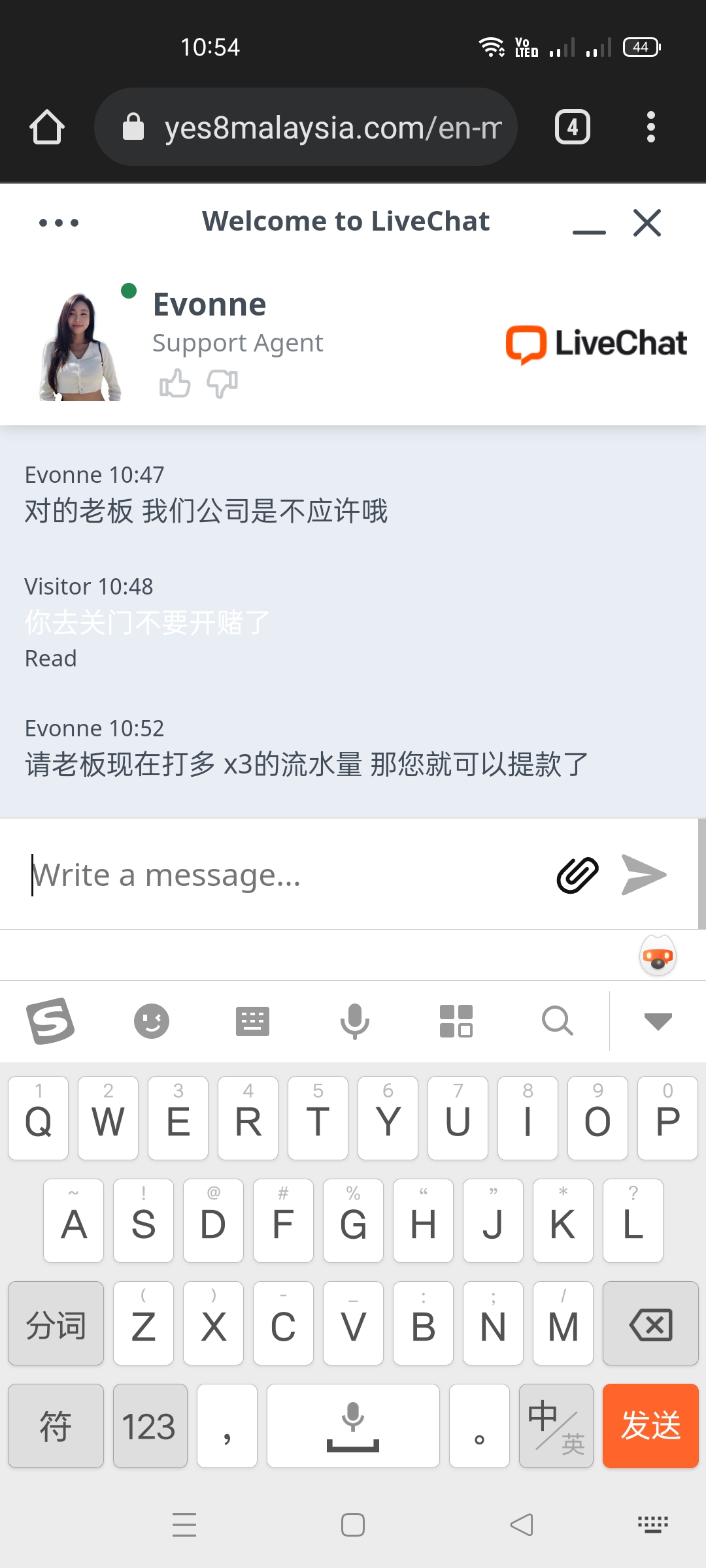706x1568 pixels.
Task: Tap the send message arrow icon
Action: [643, 875]
